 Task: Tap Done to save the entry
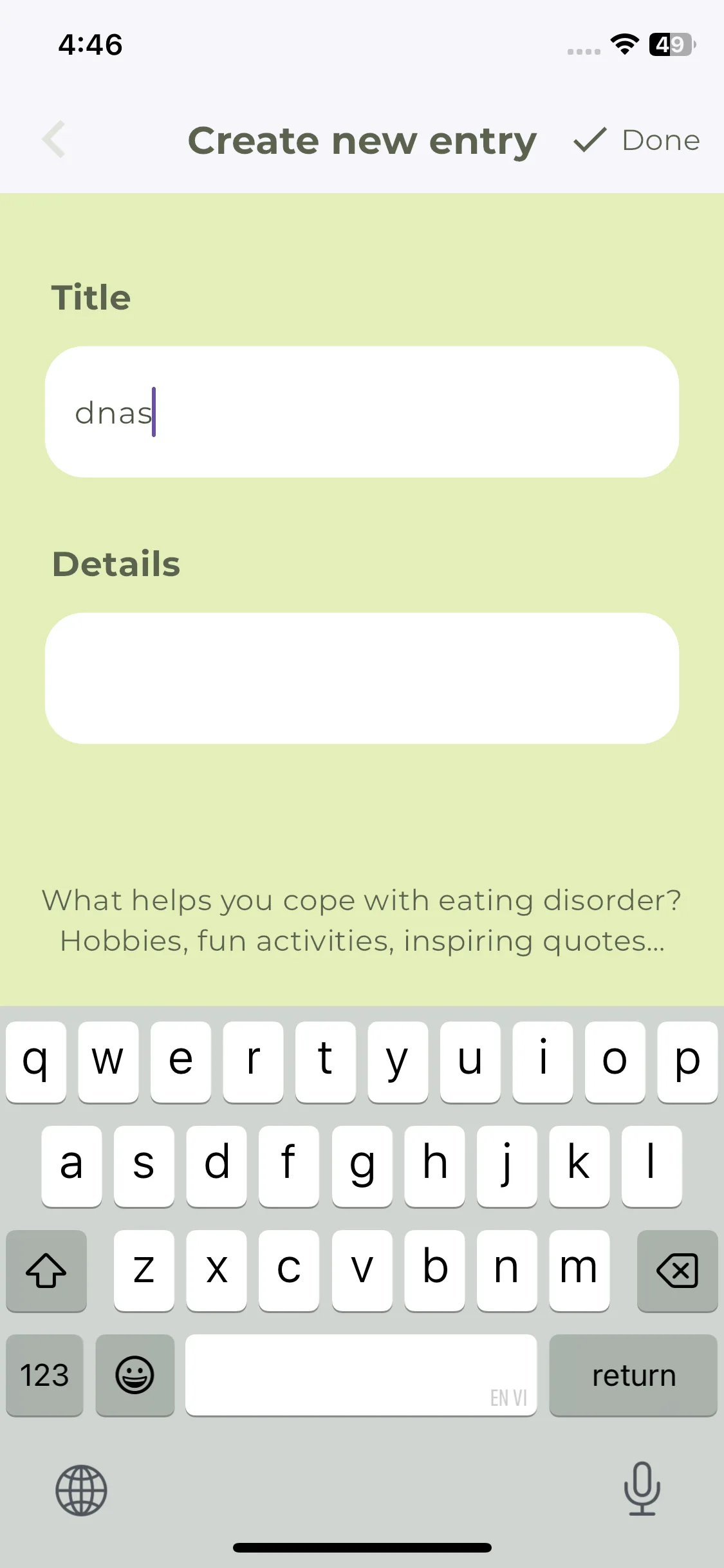[x=636, y=140]
